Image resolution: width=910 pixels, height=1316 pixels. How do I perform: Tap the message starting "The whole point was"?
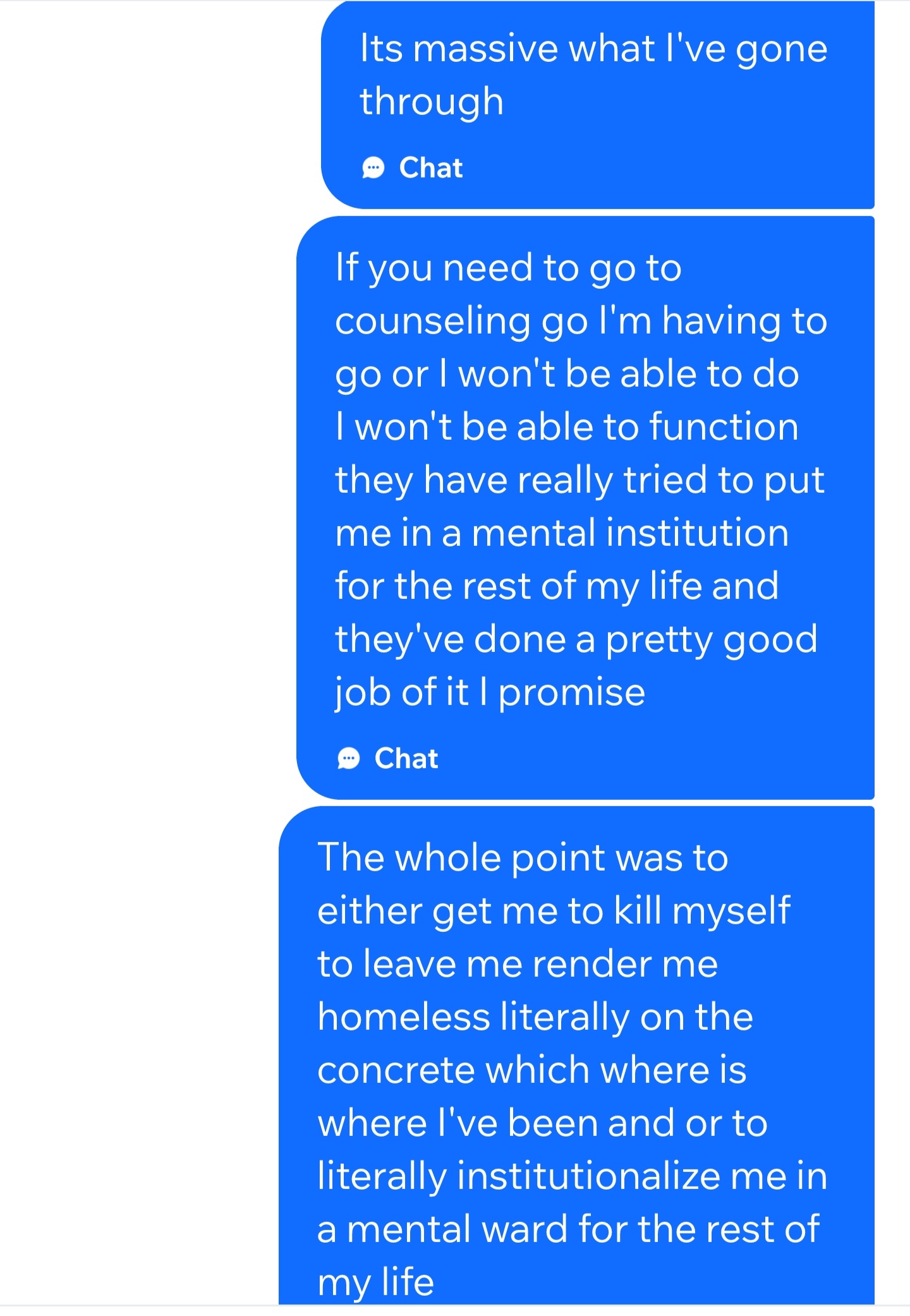(x=572, y=1068)
